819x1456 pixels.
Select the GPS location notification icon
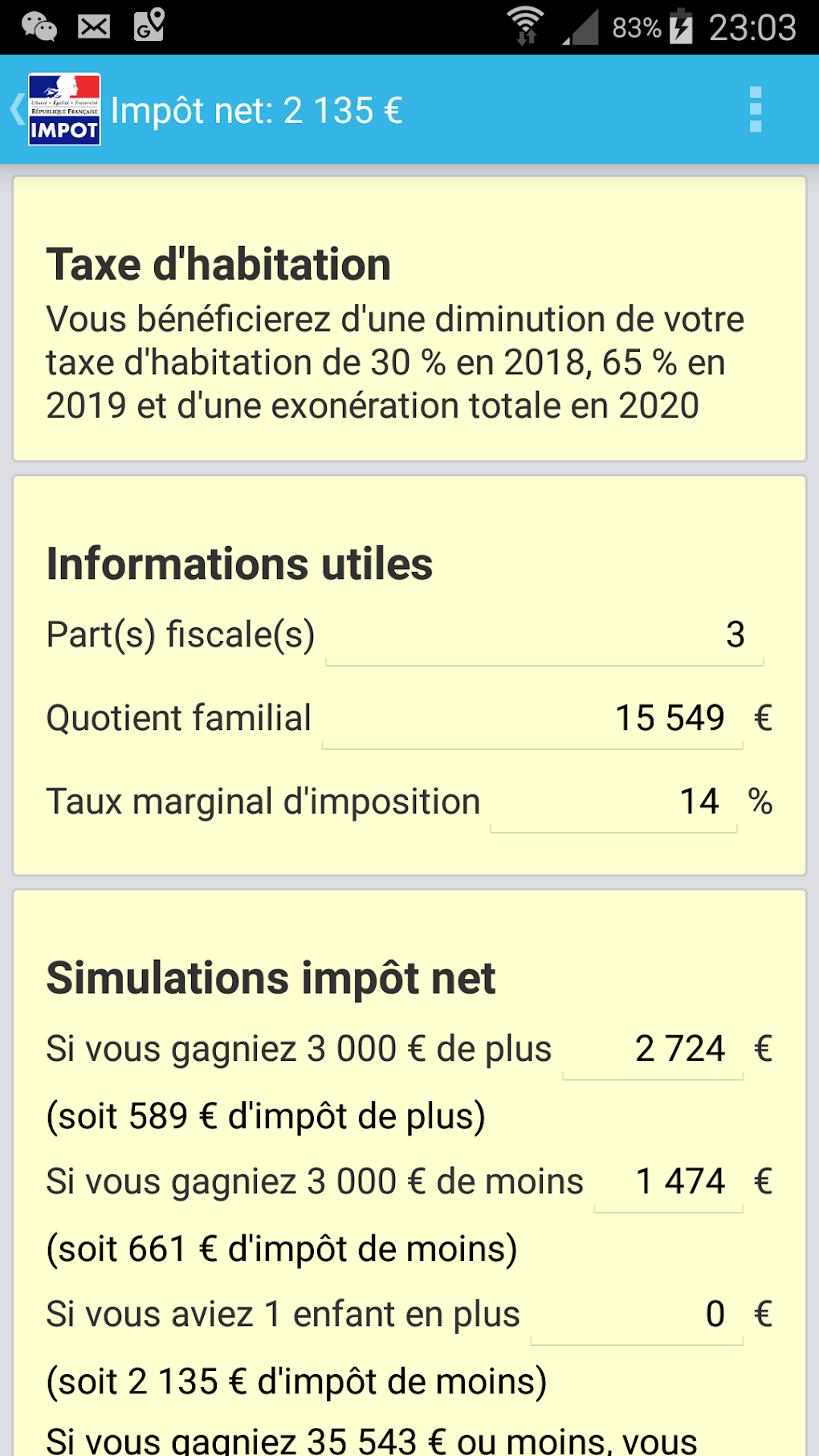147,26
